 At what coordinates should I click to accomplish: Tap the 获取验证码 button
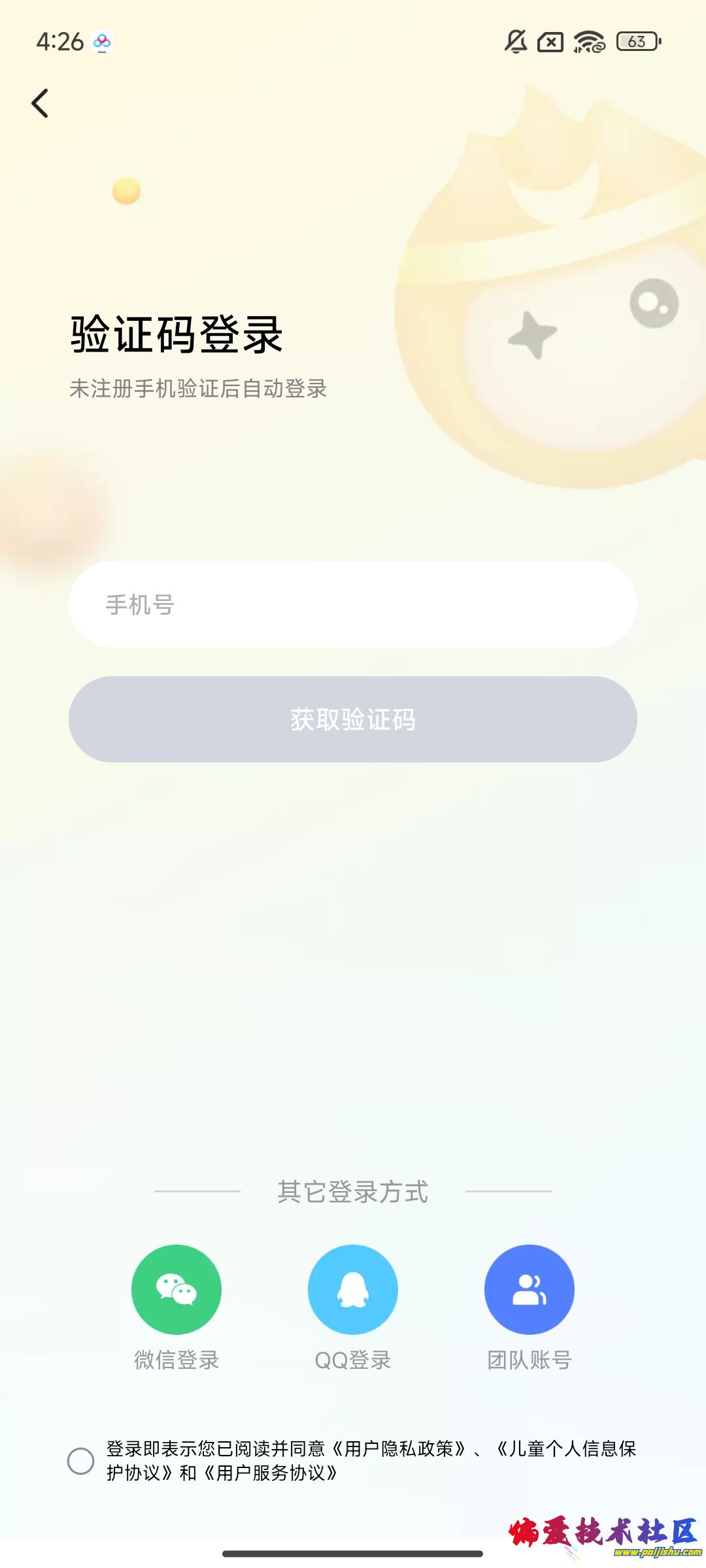tap(353, 719)
